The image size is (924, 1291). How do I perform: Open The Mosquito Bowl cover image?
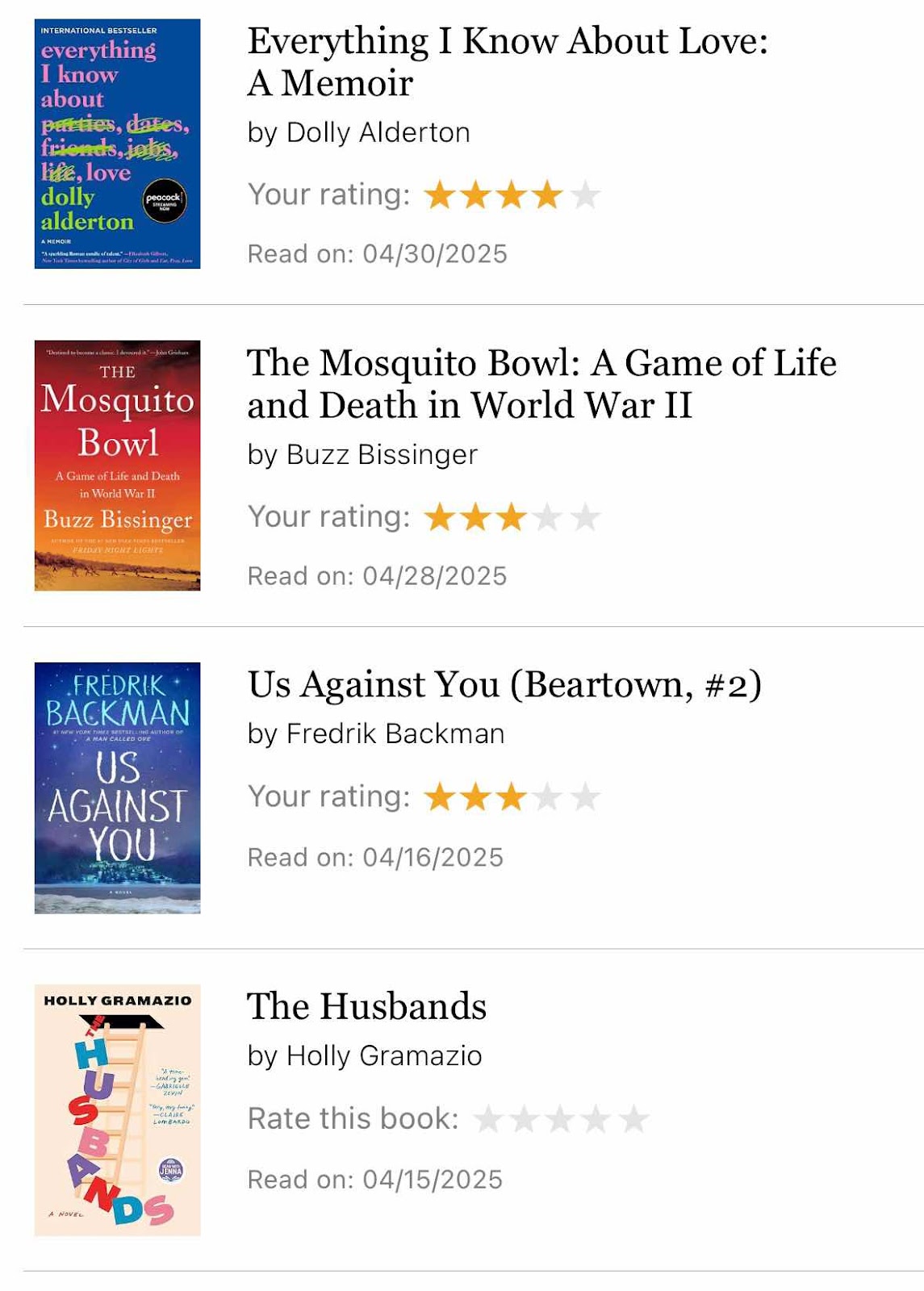(x=117, y=466)
